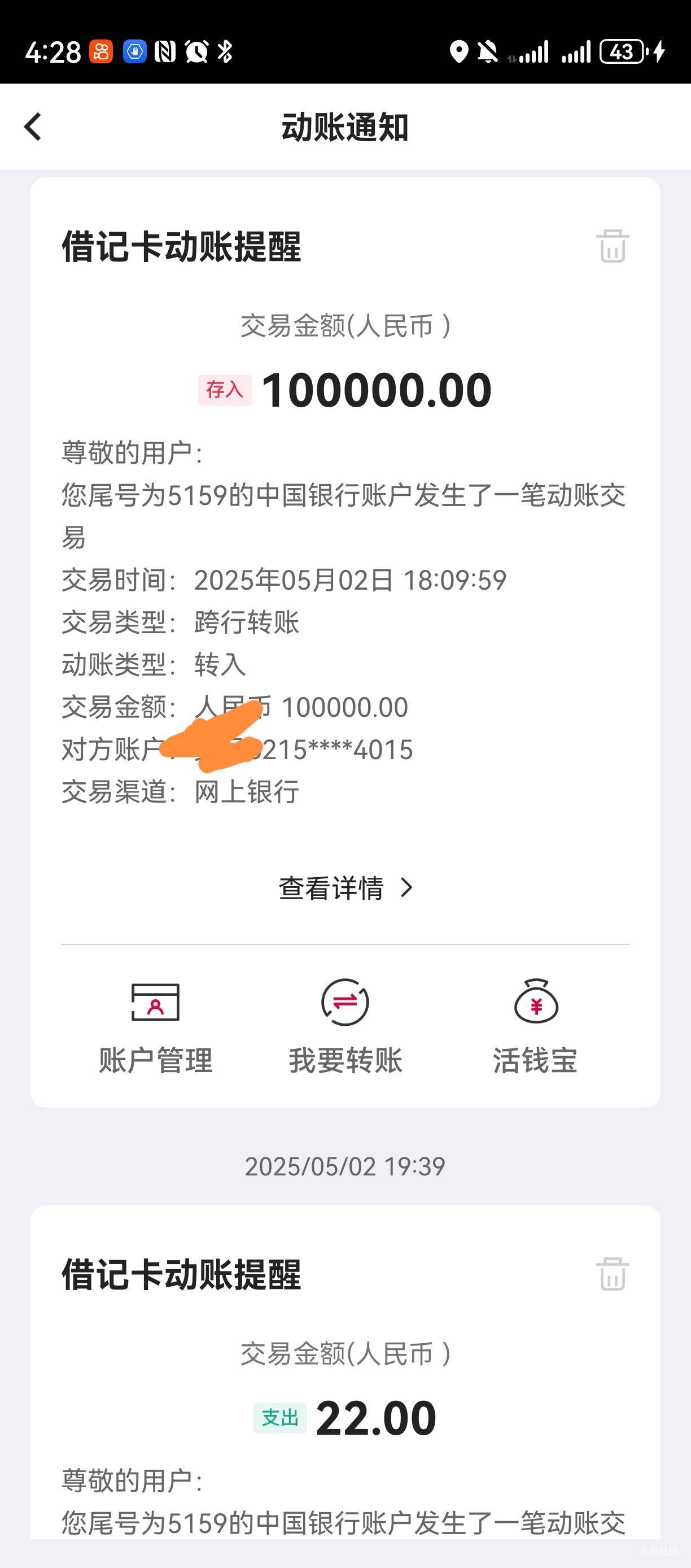Open 活钱宝 shortcut
Image resolution: width=691 pixels, height=1568 pixels.
click(535, 1027)
